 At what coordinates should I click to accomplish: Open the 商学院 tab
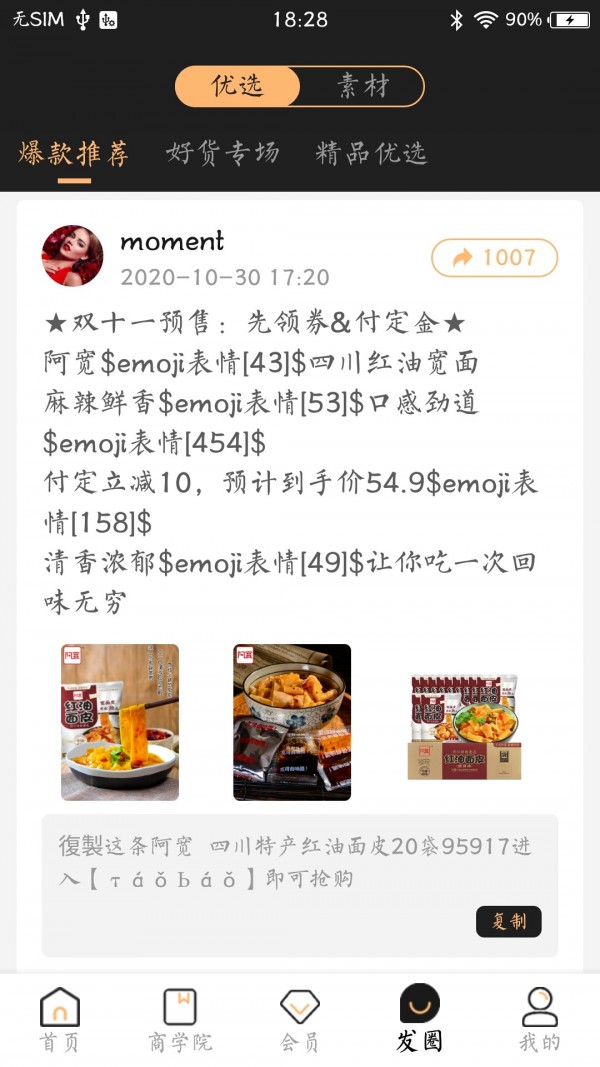click(x=180, y=1019)
